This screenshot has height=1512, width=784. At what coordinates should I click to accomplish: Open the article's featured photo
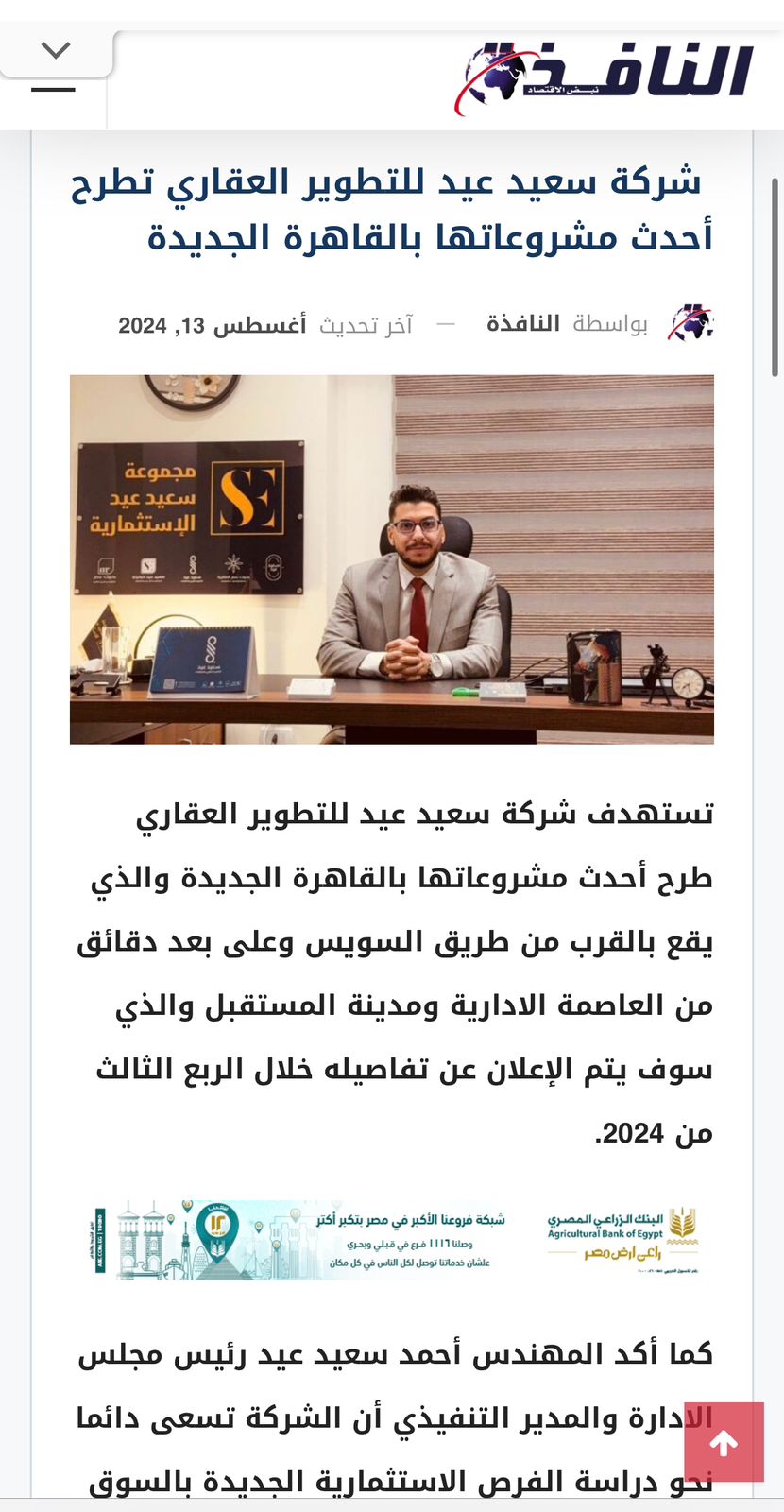point(392,559)
